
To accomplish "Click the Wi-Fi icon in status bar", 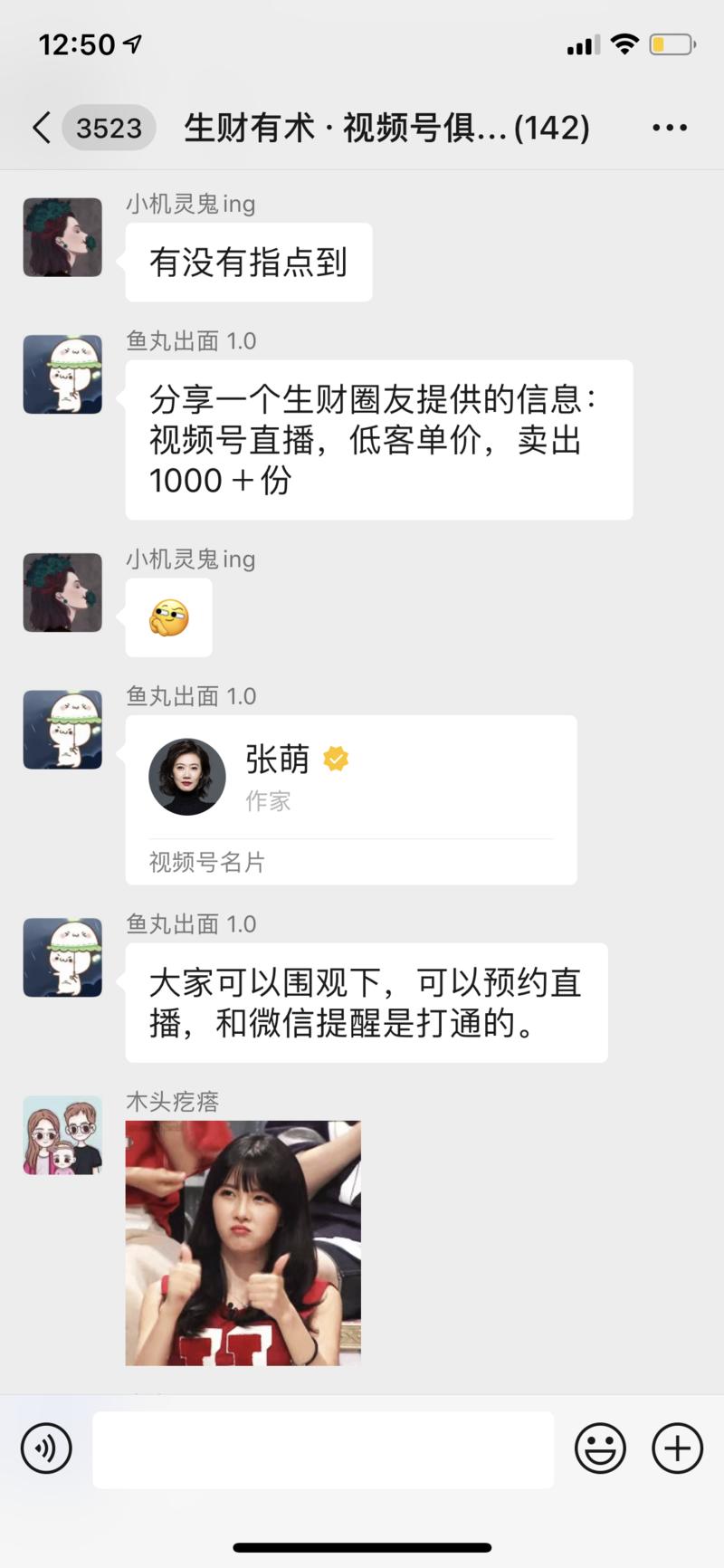I will click(x=624, y=42).
